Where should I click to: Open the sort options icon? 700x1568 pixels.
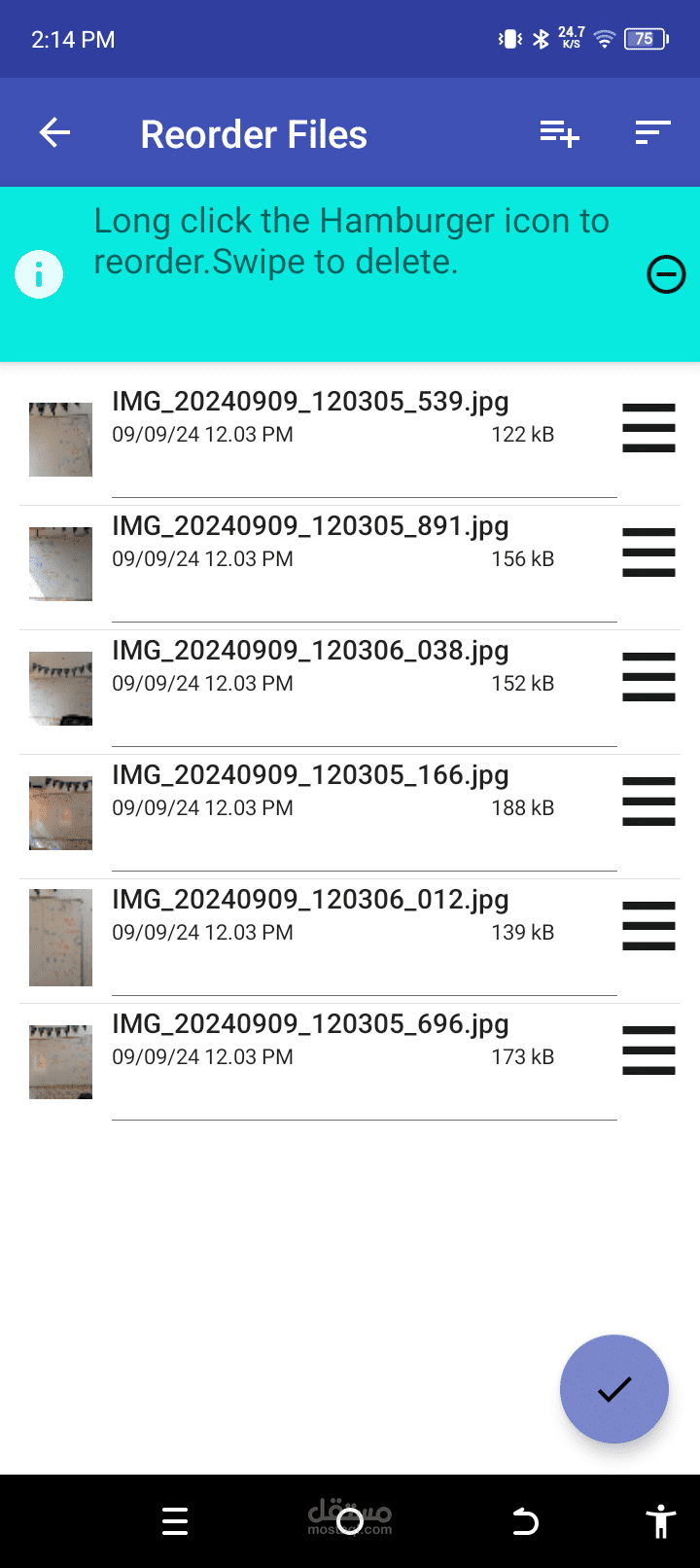[x=652, y=132]
